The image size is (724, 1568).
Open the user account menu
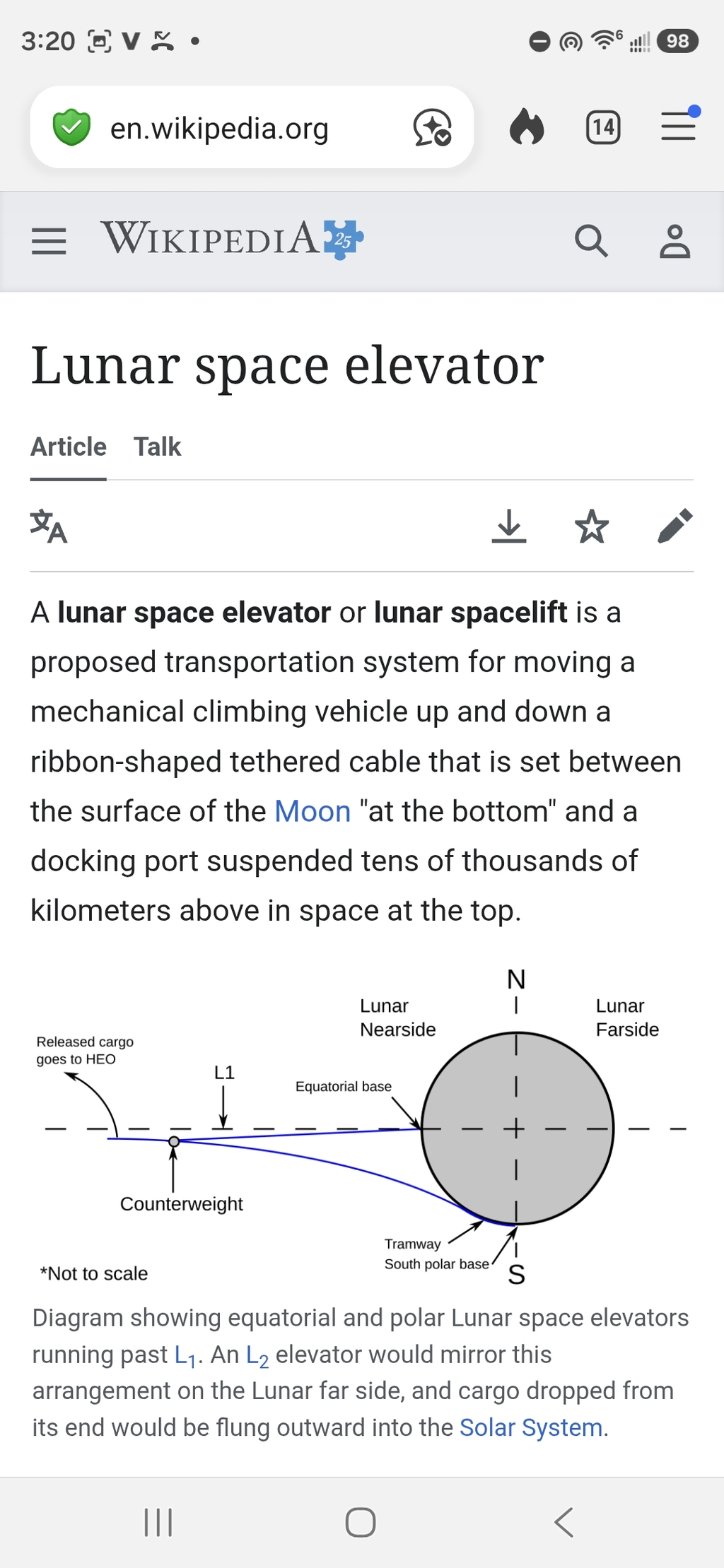[675, 241]
